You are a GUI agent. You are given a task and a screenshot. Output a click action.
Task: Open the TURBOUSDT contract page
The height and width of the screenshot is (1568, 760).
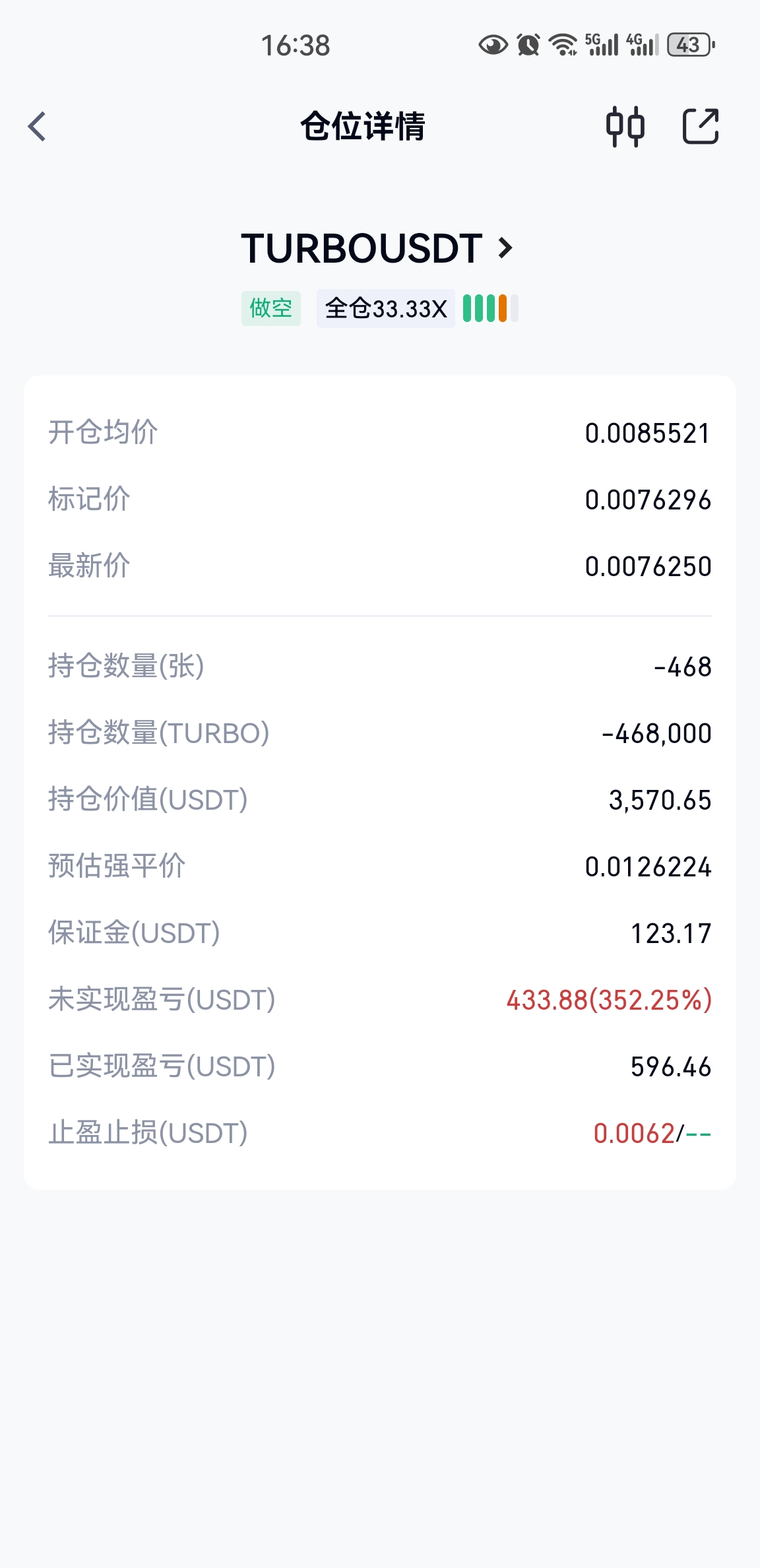(x=377, y=249)
